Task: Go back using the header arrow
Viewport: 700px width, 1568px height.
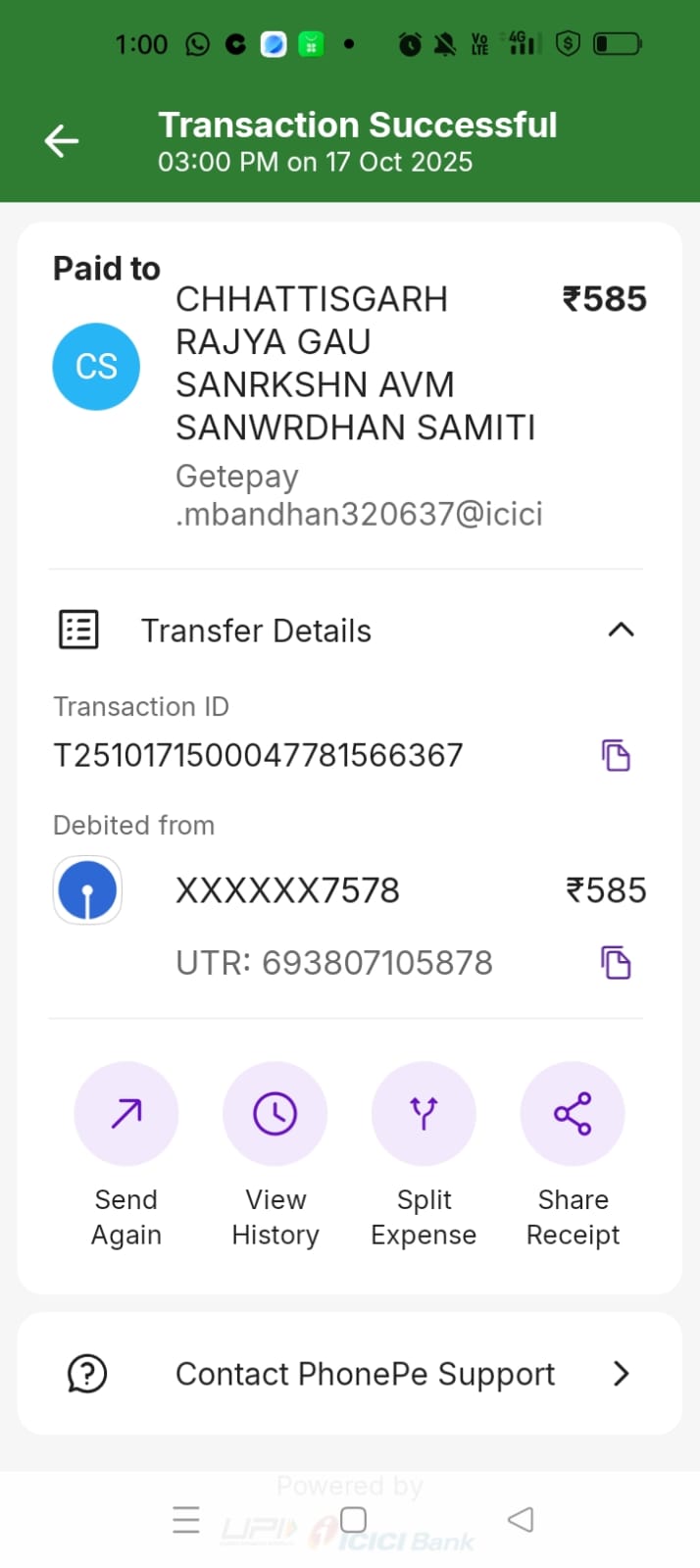Action: (62, 141)
